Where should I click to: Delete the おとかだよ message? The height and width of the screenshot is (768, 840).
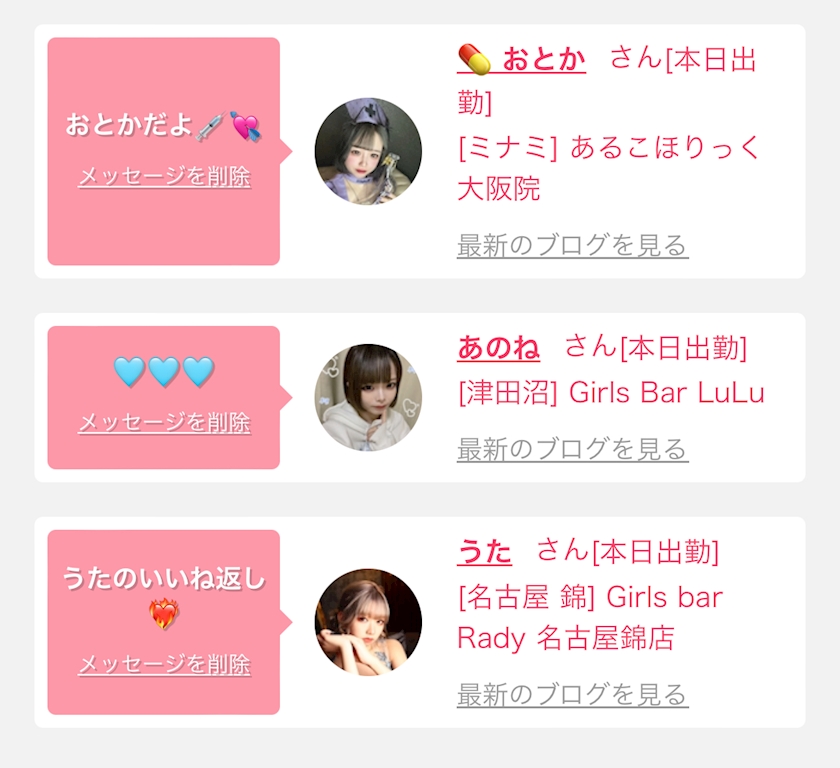click(x=164, y=177)
